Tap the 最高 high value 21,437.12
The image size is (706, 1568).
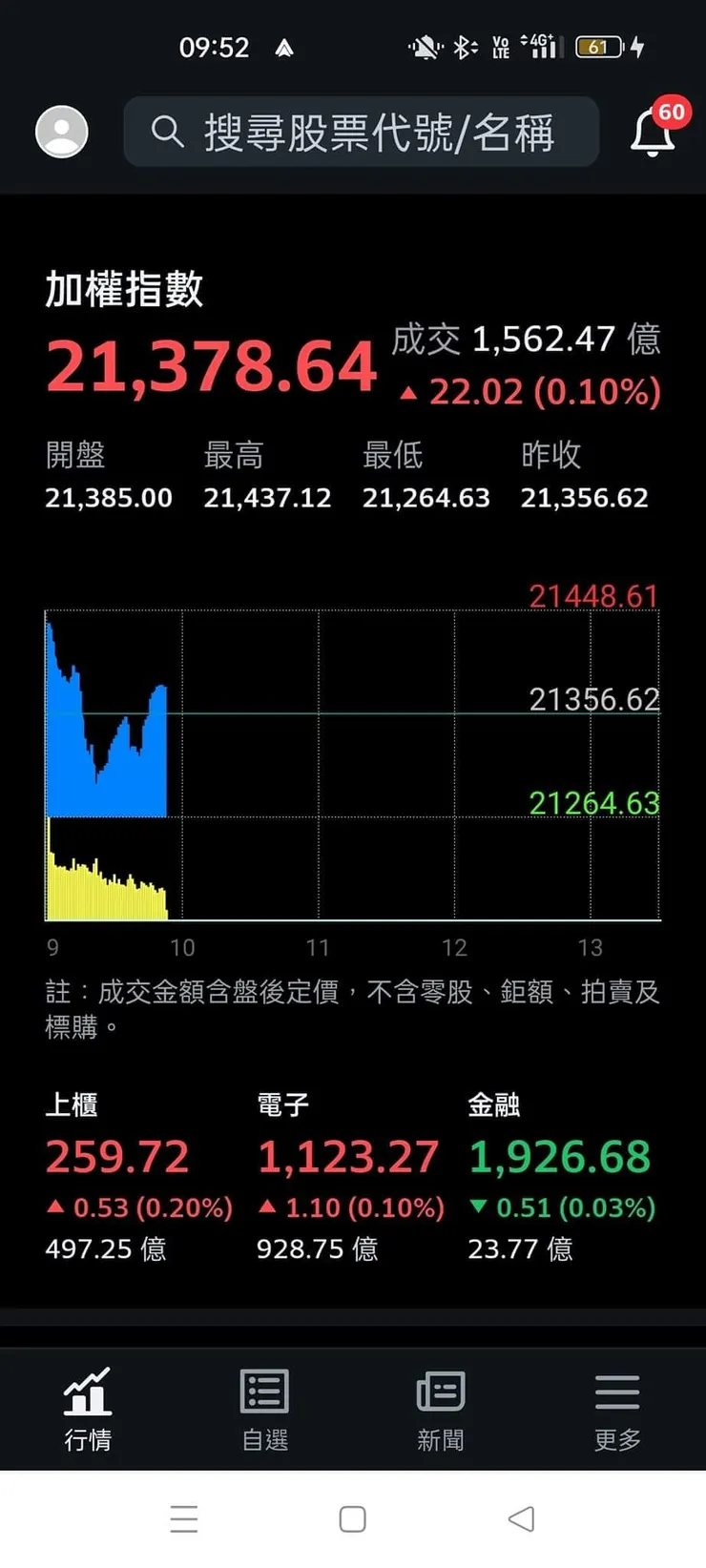(x=267, y=497)
